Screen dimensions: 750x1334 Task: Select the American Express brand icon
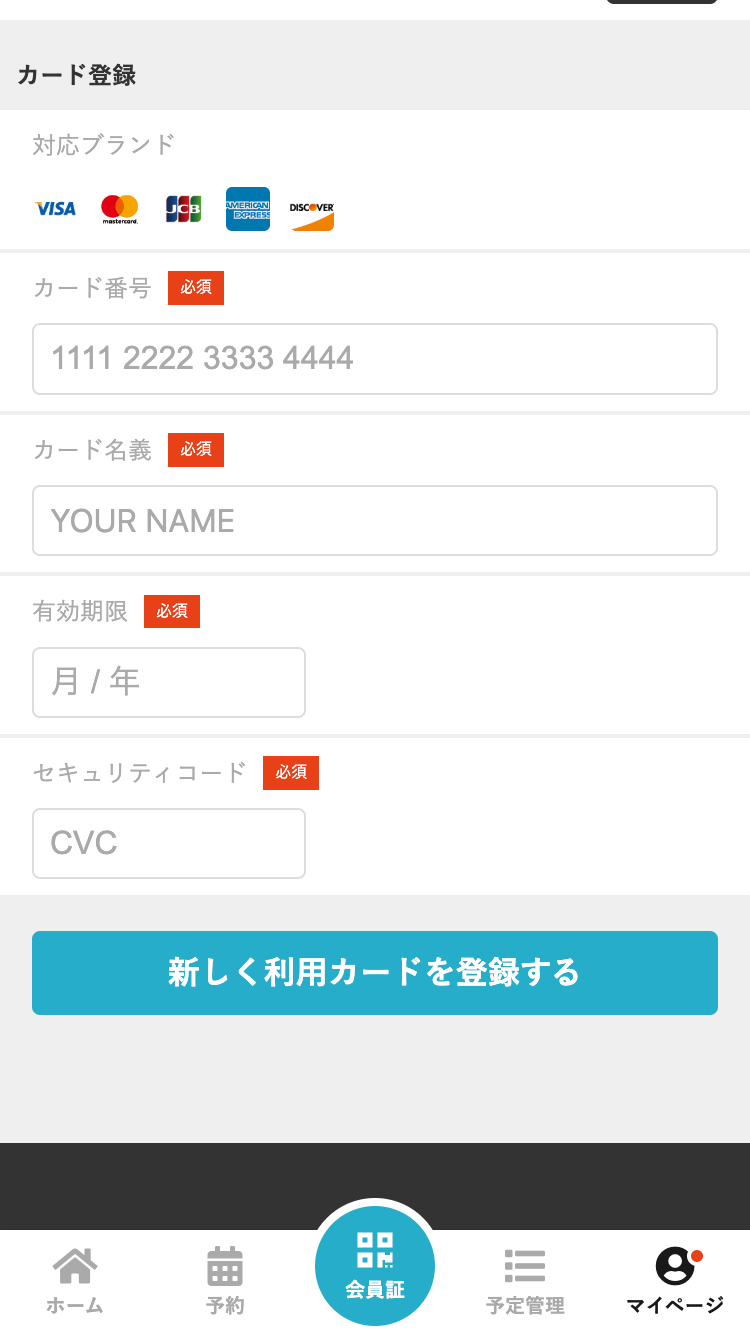[x=247, y=209]
